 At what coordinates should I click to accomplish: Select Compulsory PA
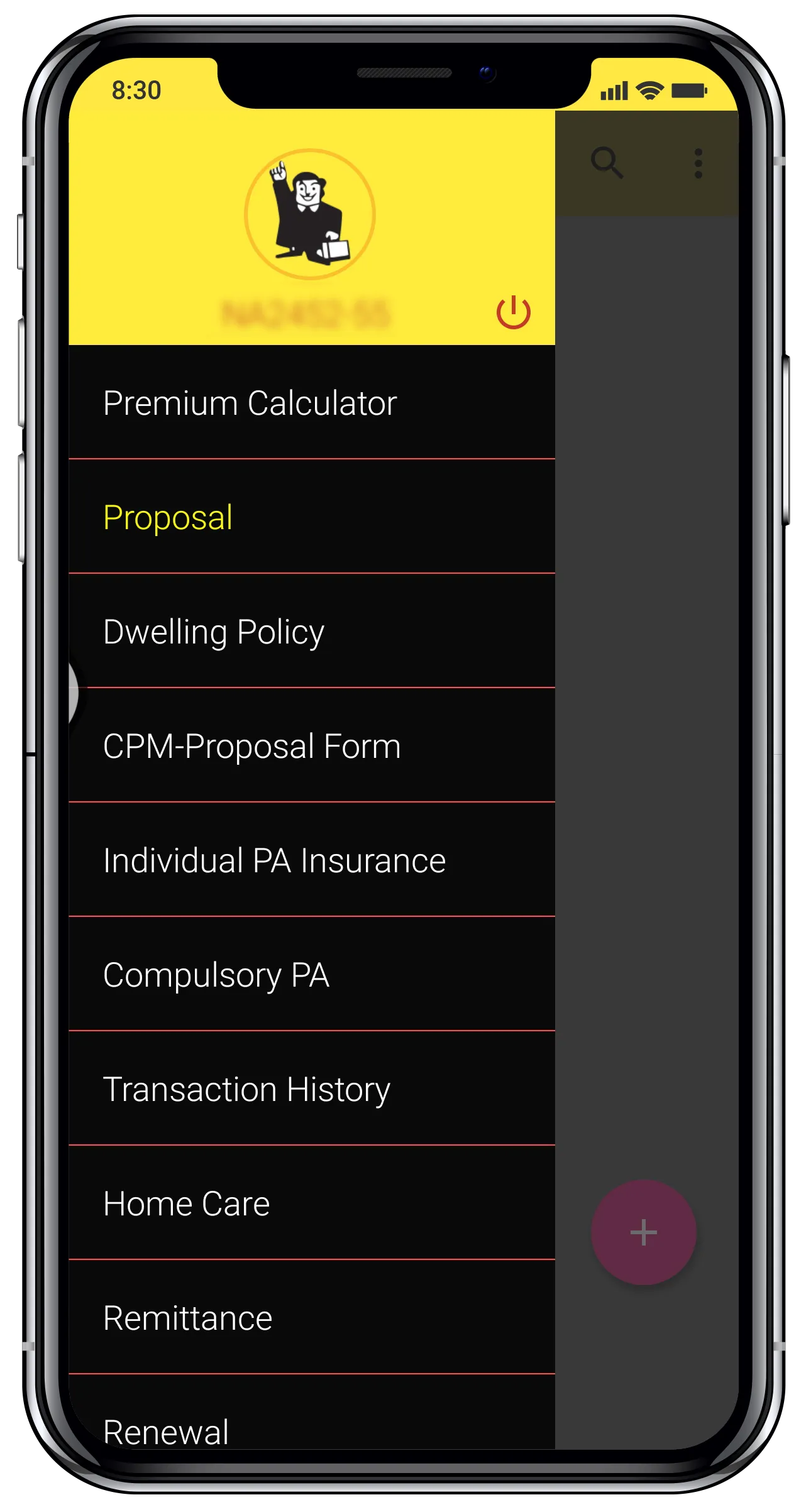(216, 975)
